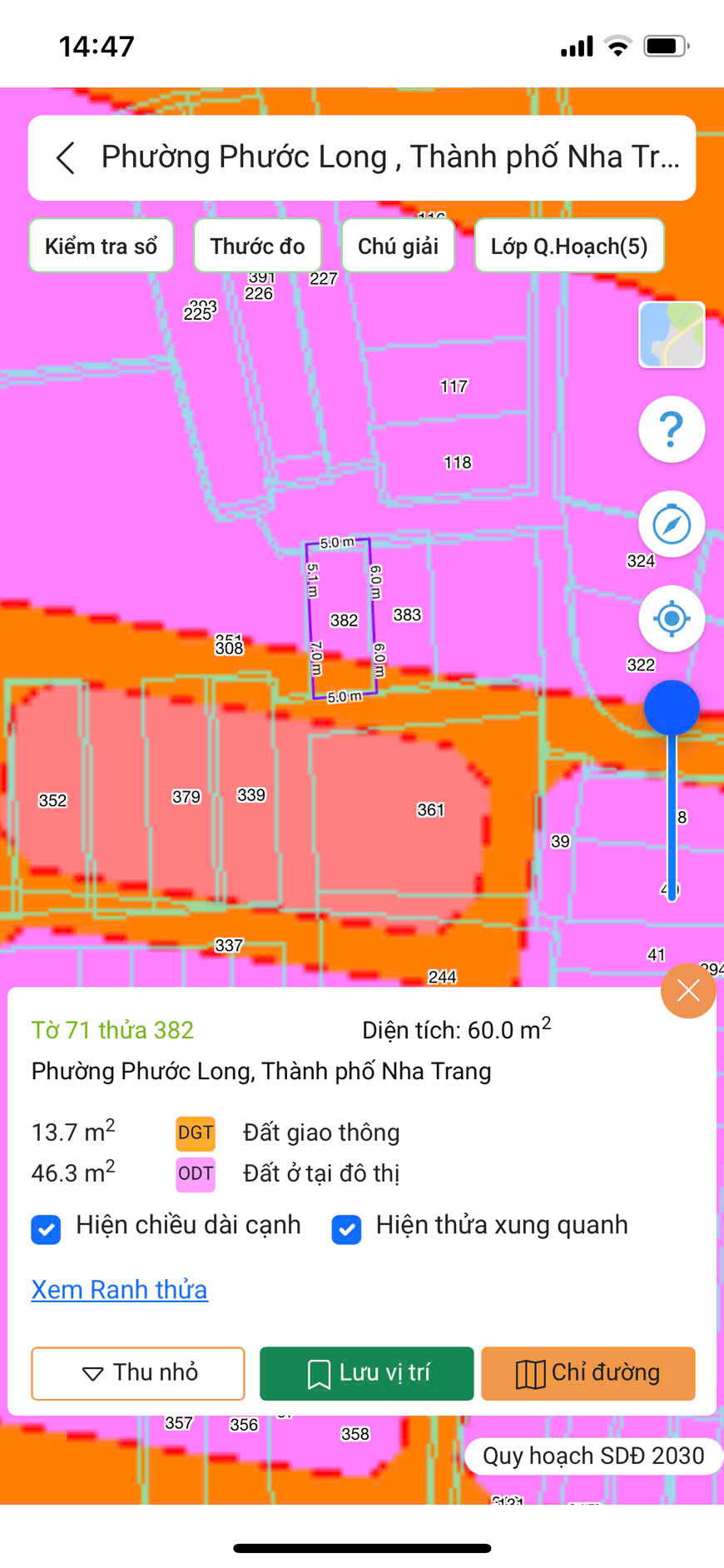Tap the compass orientation button
This screenshot has width=724, height=1568.
[672, 525]
